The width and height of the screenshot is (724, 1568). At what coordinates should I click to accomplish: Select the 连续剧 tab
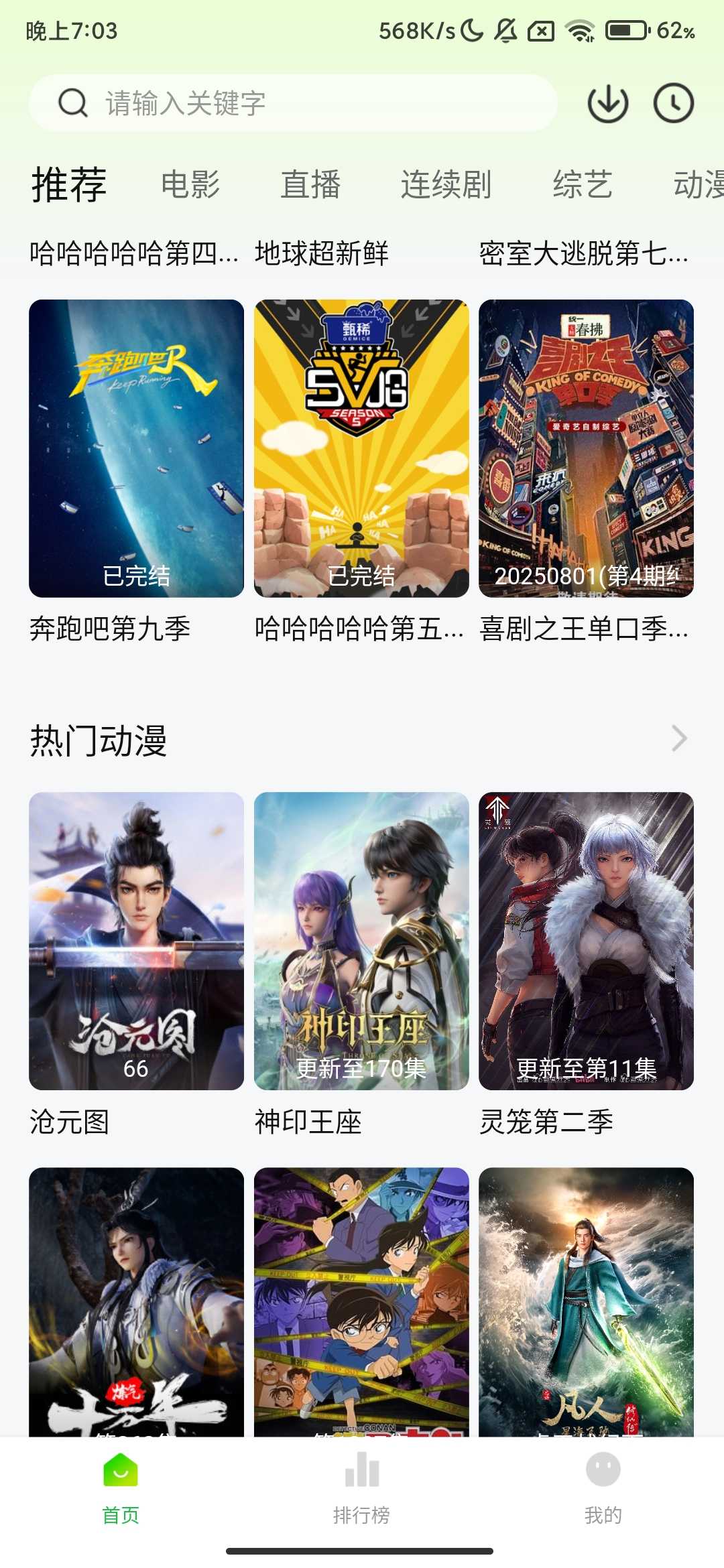(x=446, y=184)
